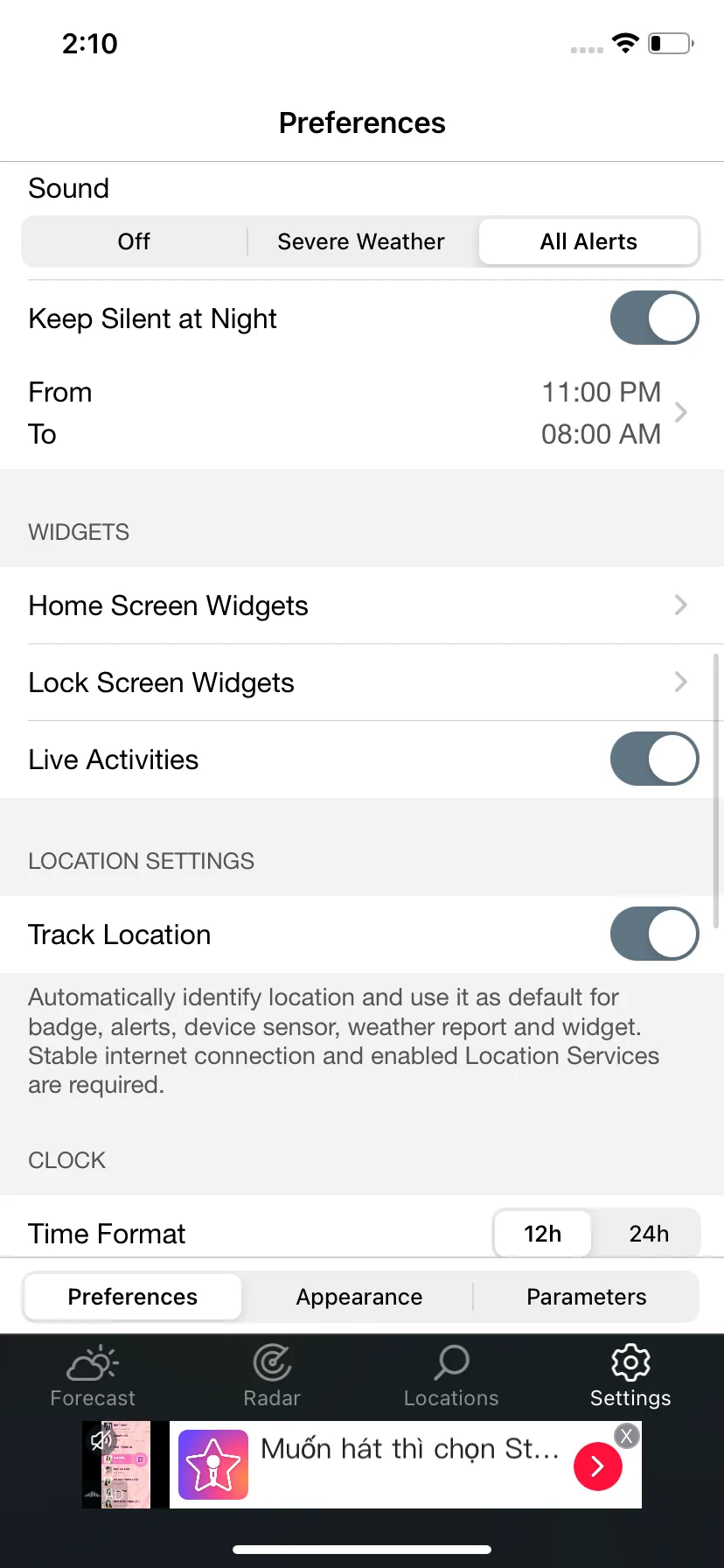Tap the Settings tab
724x1568 pixels.
coord(630,1375)
